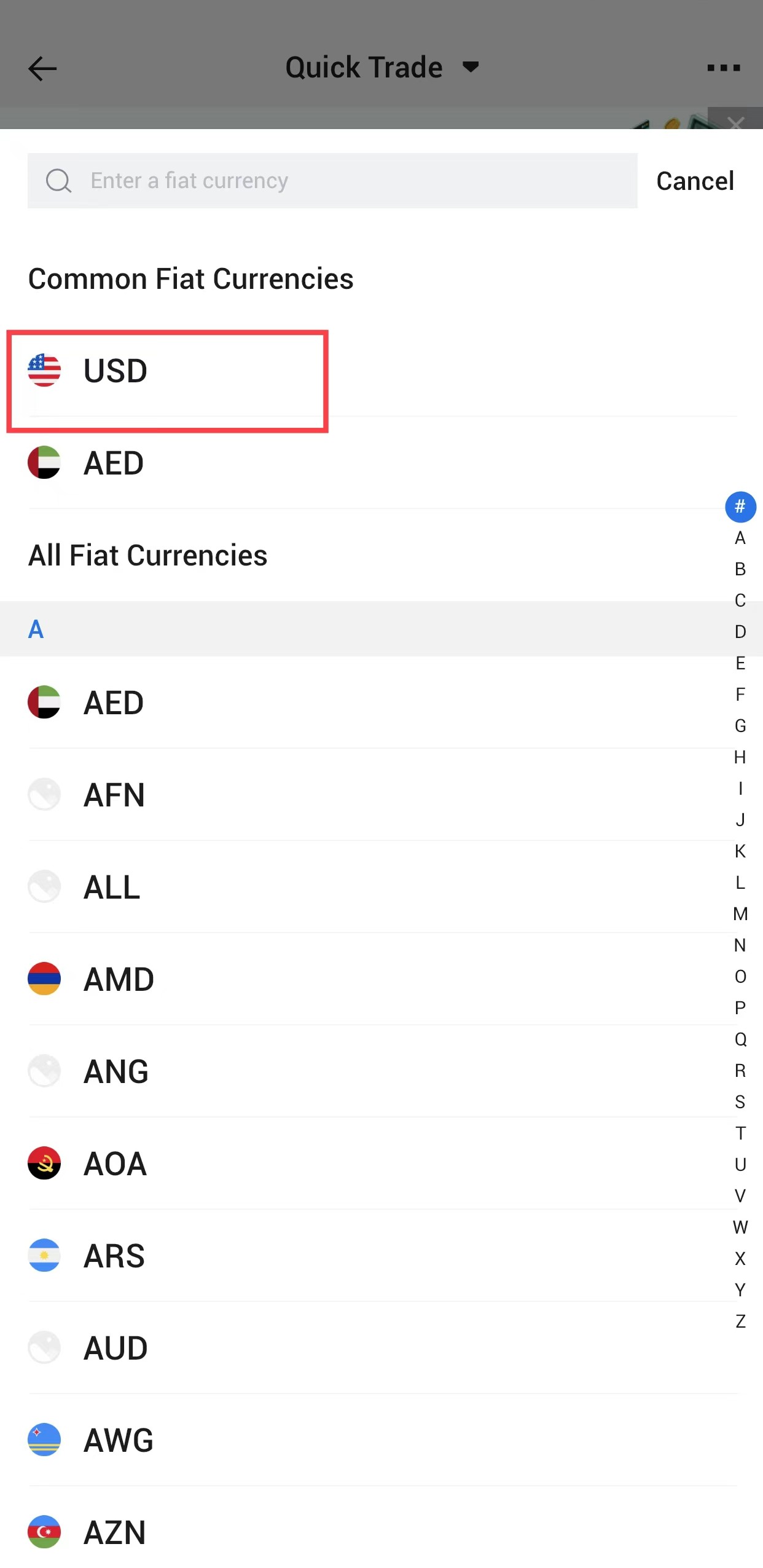Cancel the currency selection

tap(695, 181)
